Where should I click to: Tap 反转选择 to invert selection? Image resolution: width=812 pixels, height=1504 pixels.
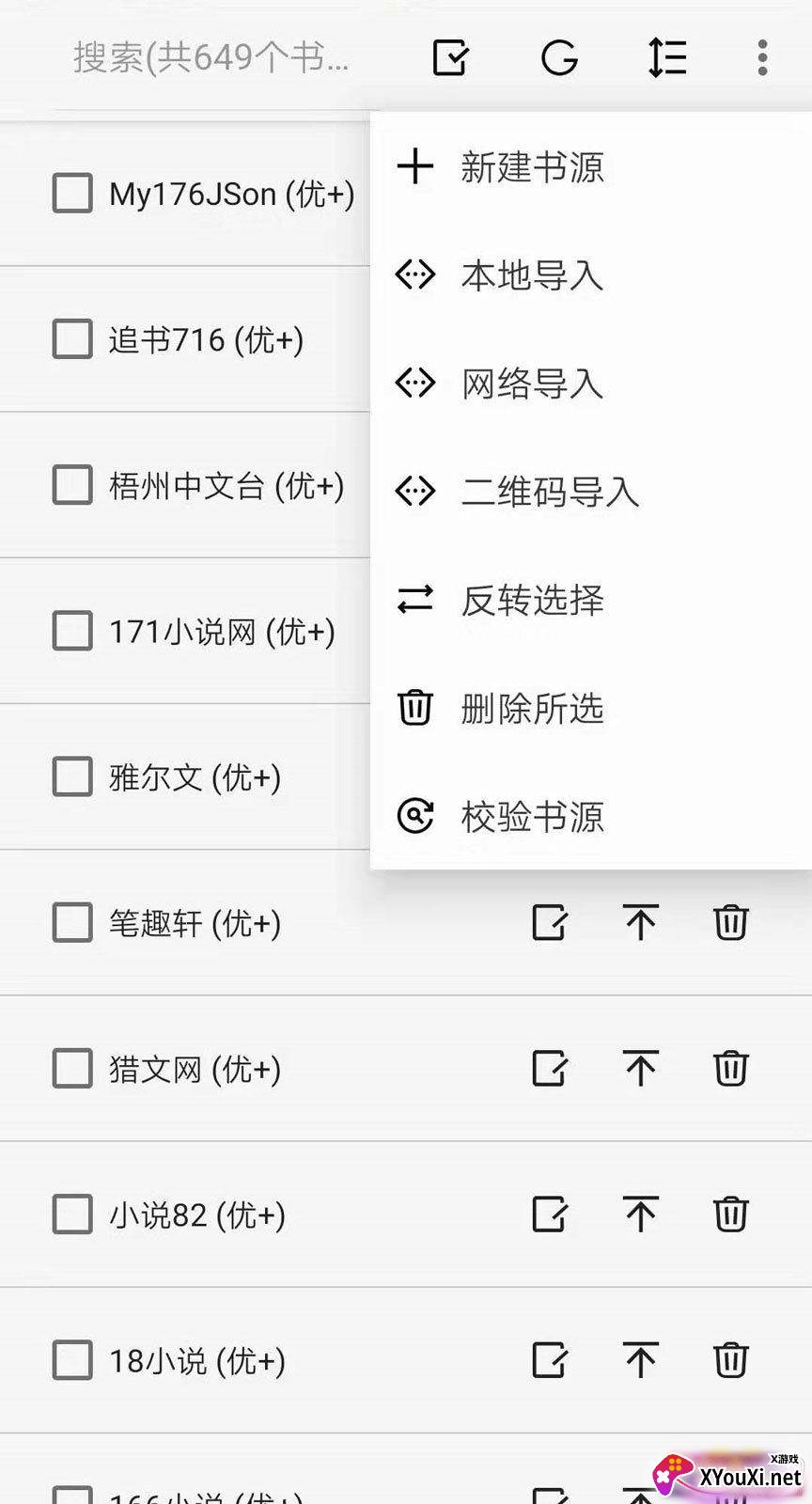coord(532,600)
